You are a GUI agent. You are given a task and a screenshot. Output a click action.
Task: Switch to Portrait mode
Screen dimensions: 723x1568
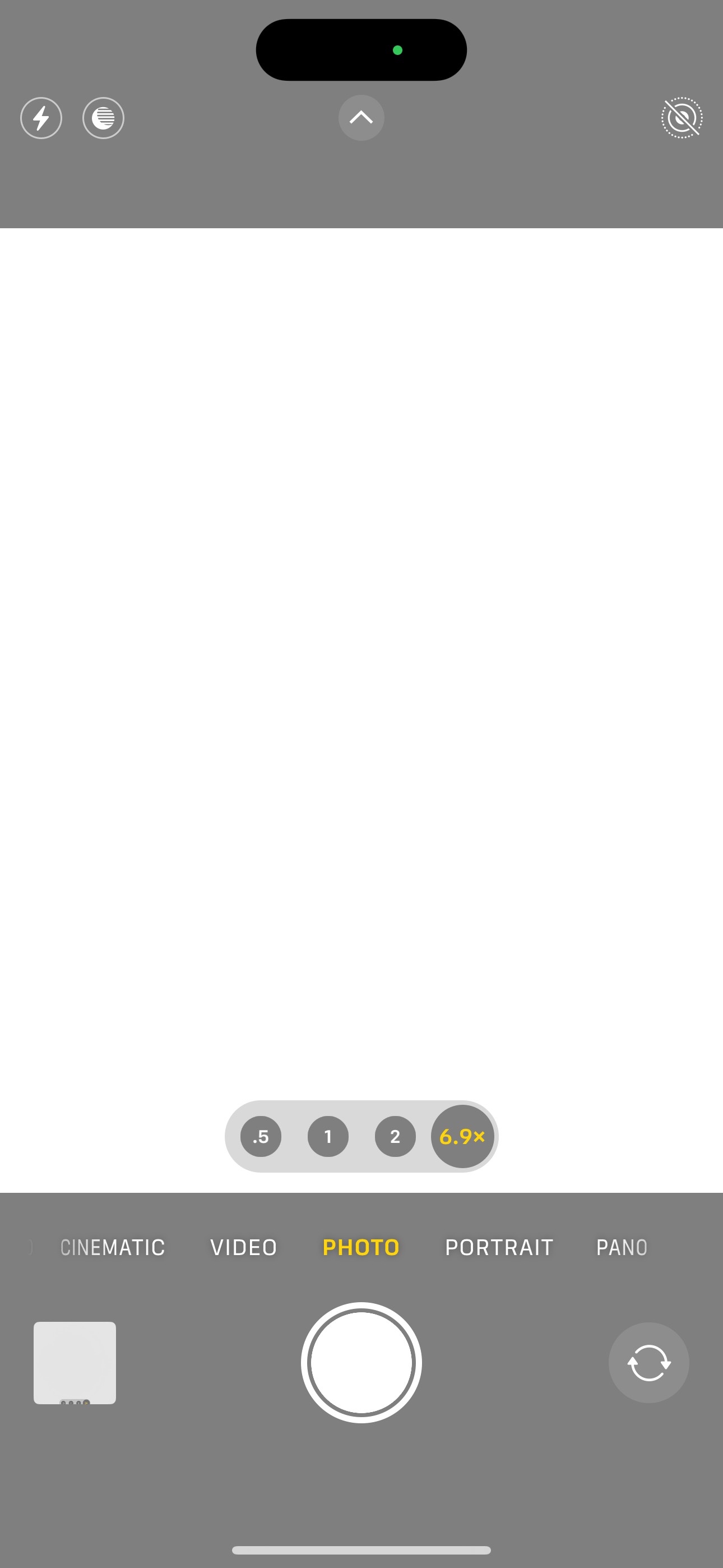[499, 1247]
